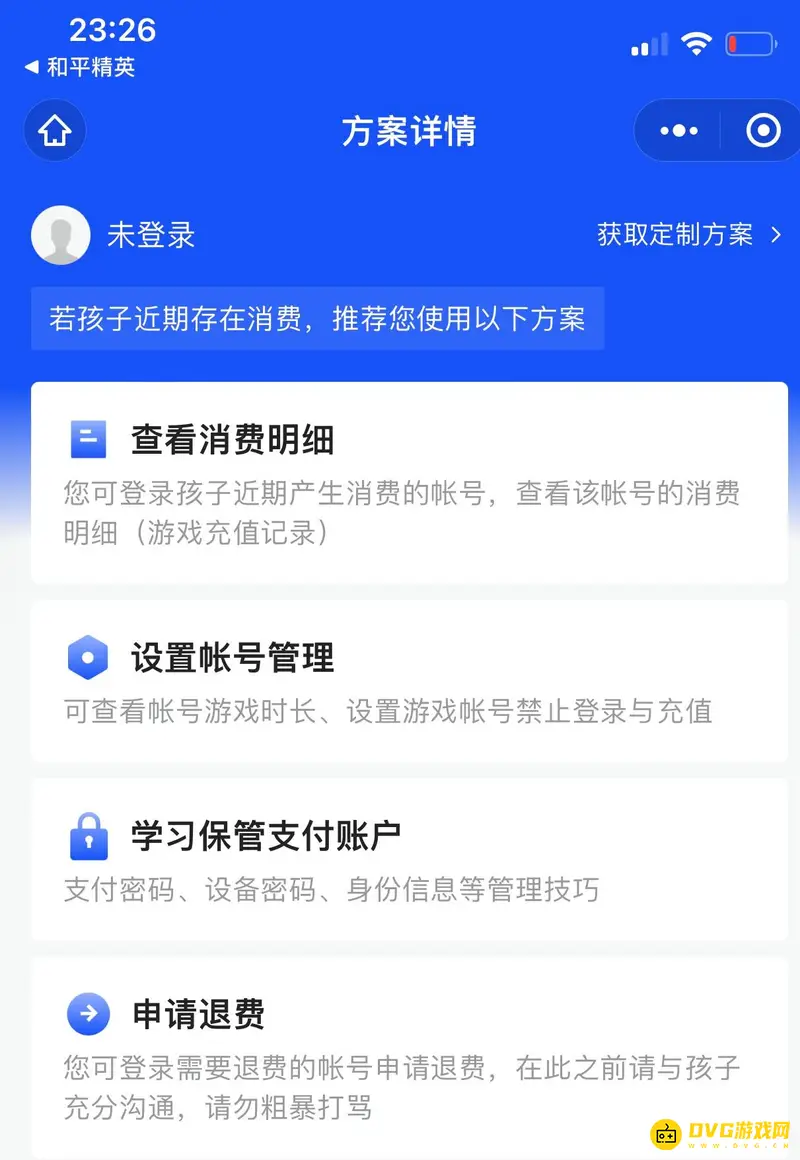Open the home icon in top left

pos(54,130)
